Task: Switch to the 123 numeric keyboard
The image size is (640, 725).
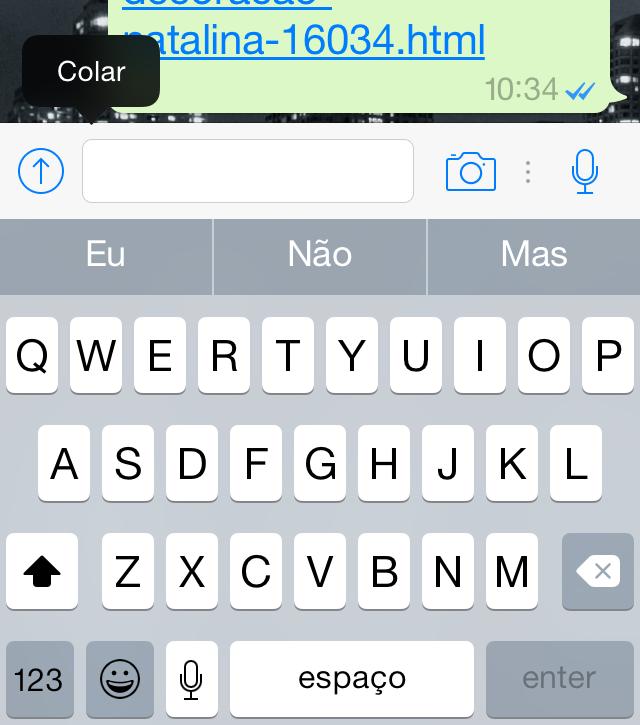Action: click(x=40, y=680)
